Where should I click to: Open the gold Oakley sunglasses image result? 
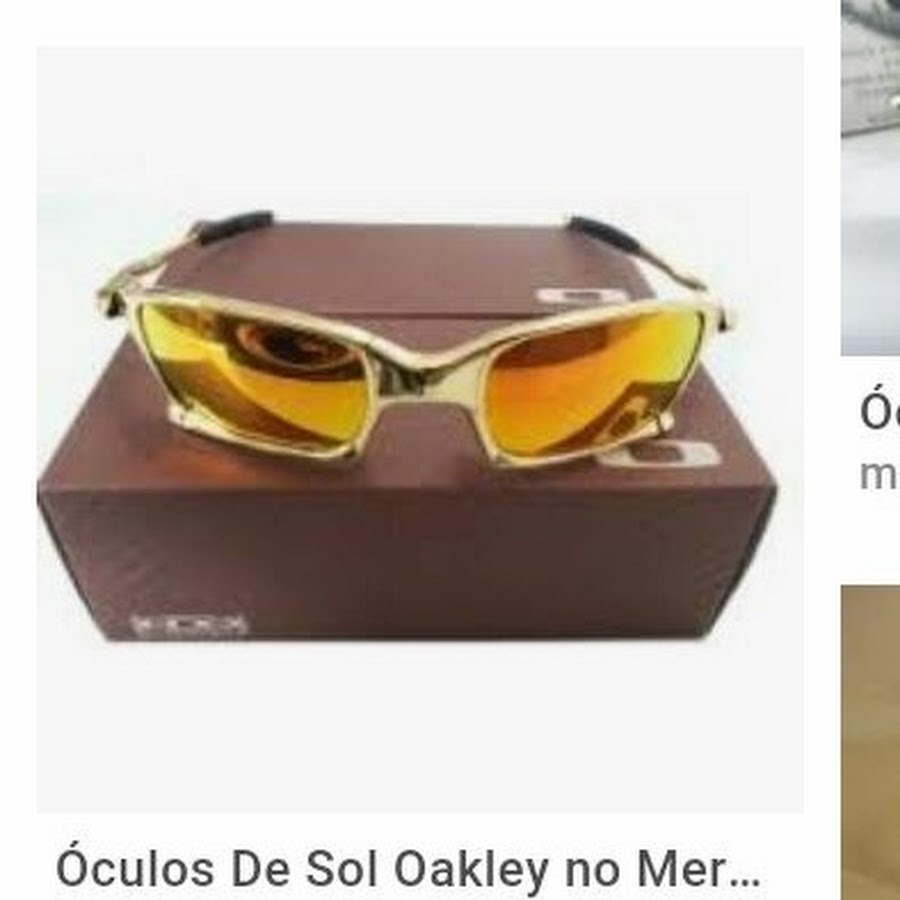[420, 430]
